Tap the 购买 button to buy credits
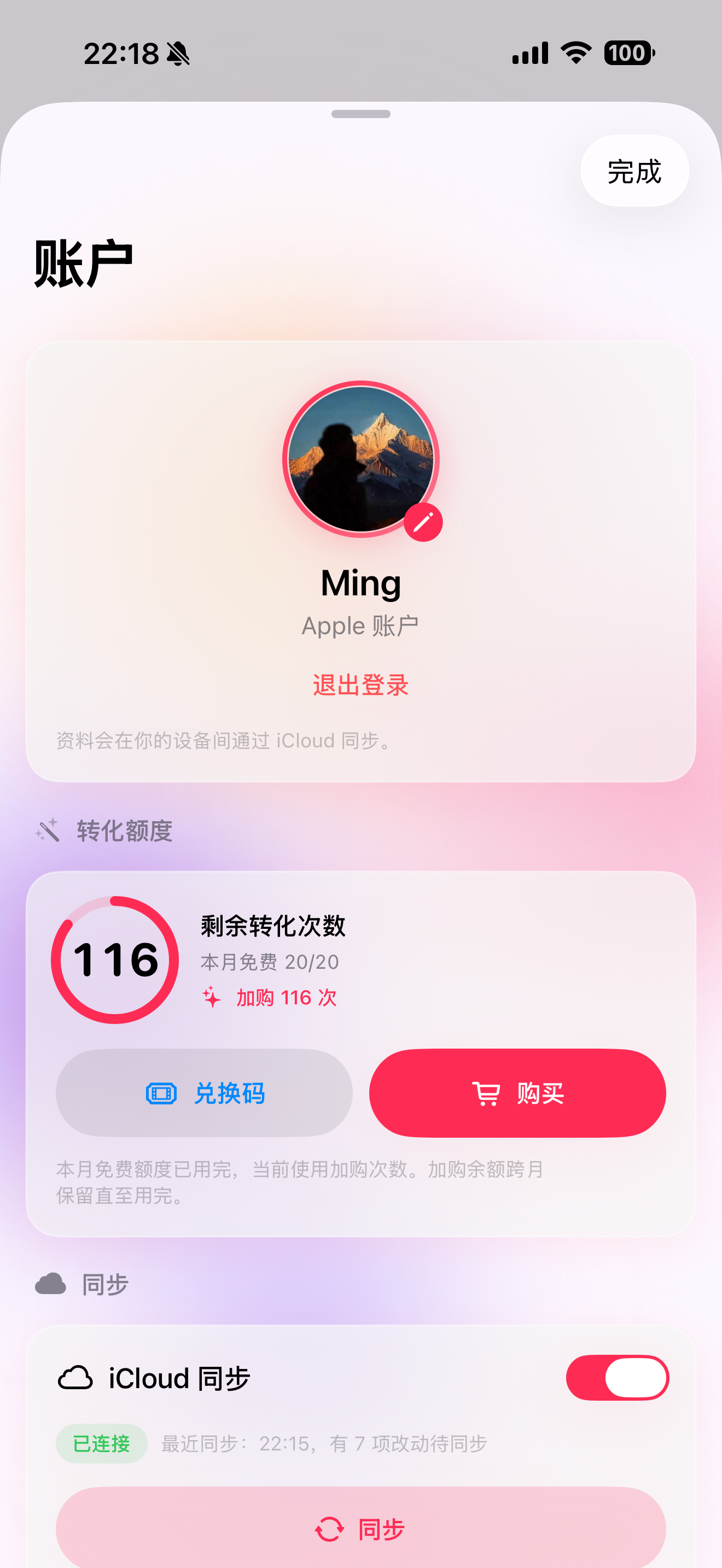Viewport: 722px width, 1568px height. click(x=517, y=1092)
